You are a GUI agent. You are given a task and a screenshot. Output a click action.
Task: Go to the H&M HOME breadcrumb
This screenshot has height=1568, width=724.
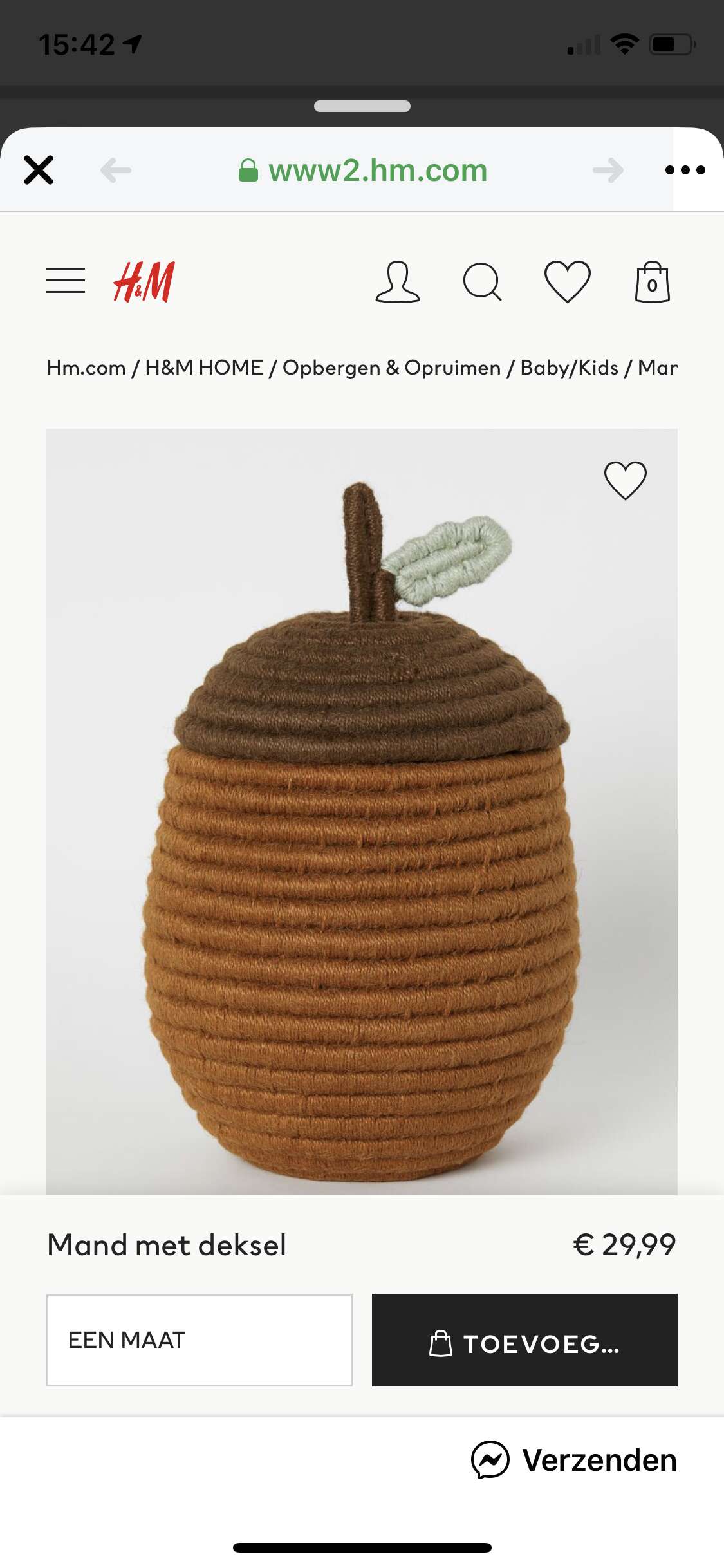tap(204, 368)
